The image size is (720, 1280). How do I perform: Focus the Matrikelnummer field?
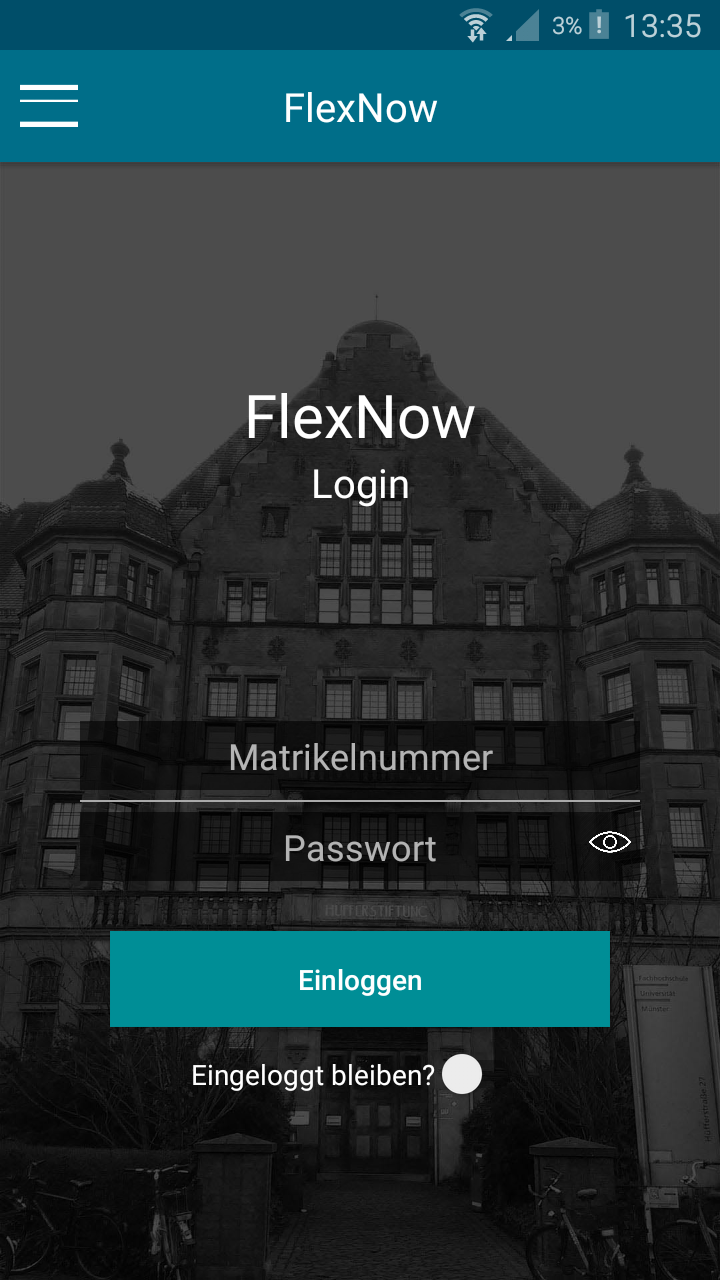(360, 758)
